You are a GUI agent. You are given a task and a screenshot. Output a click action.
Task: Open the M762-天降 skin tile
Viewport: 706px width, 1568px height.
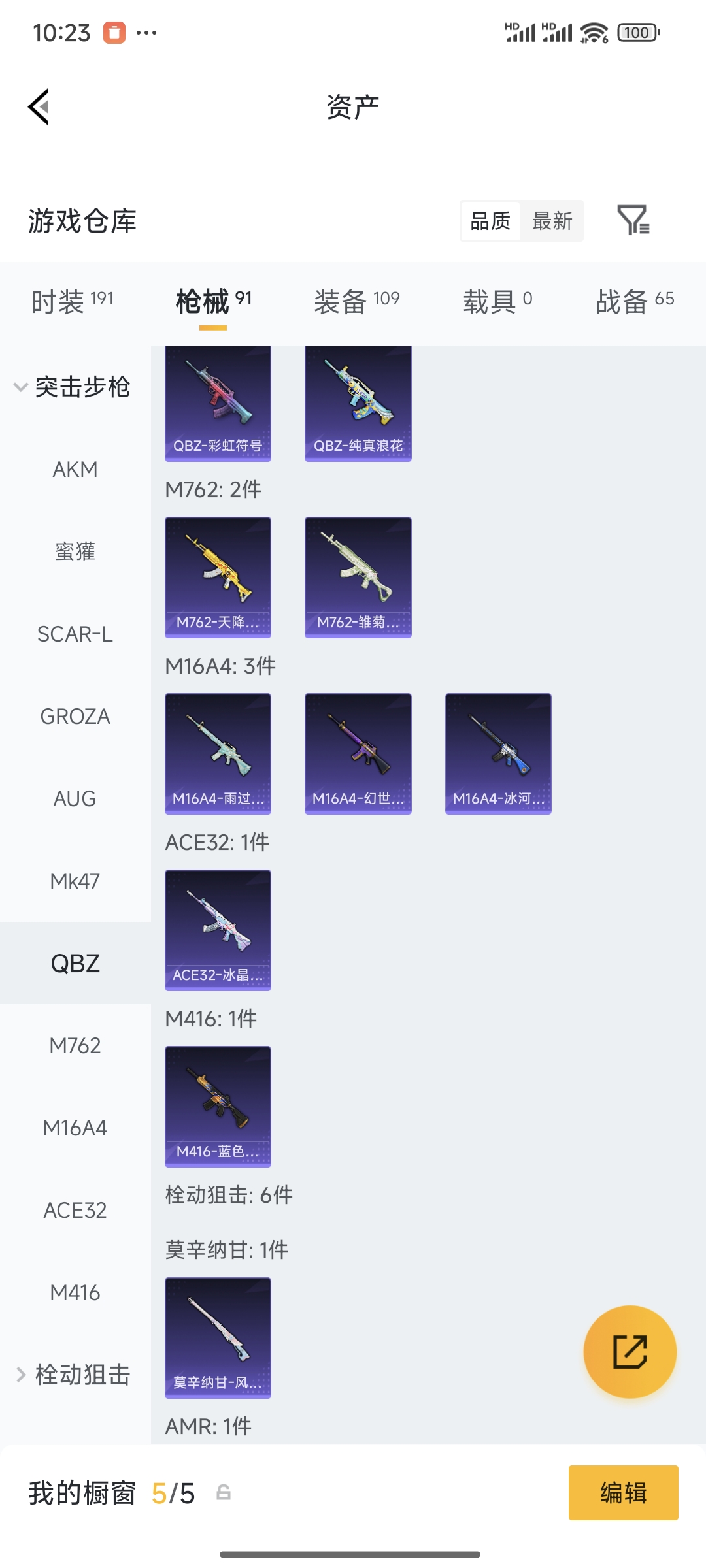pos(218,577)
